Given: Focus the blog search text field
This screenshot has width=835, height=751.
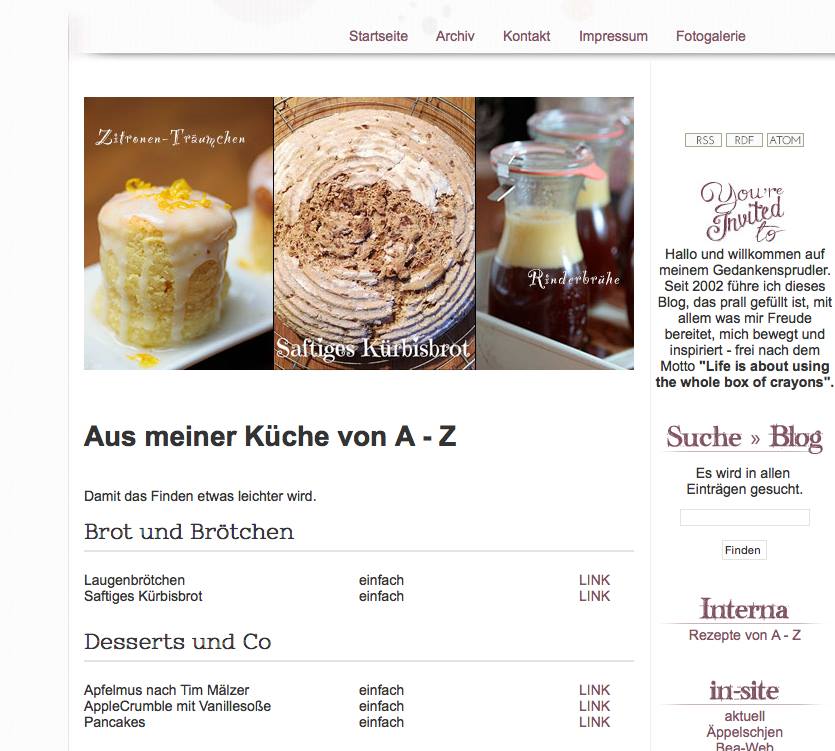Looking at the screenshot, I should point(744,518).
